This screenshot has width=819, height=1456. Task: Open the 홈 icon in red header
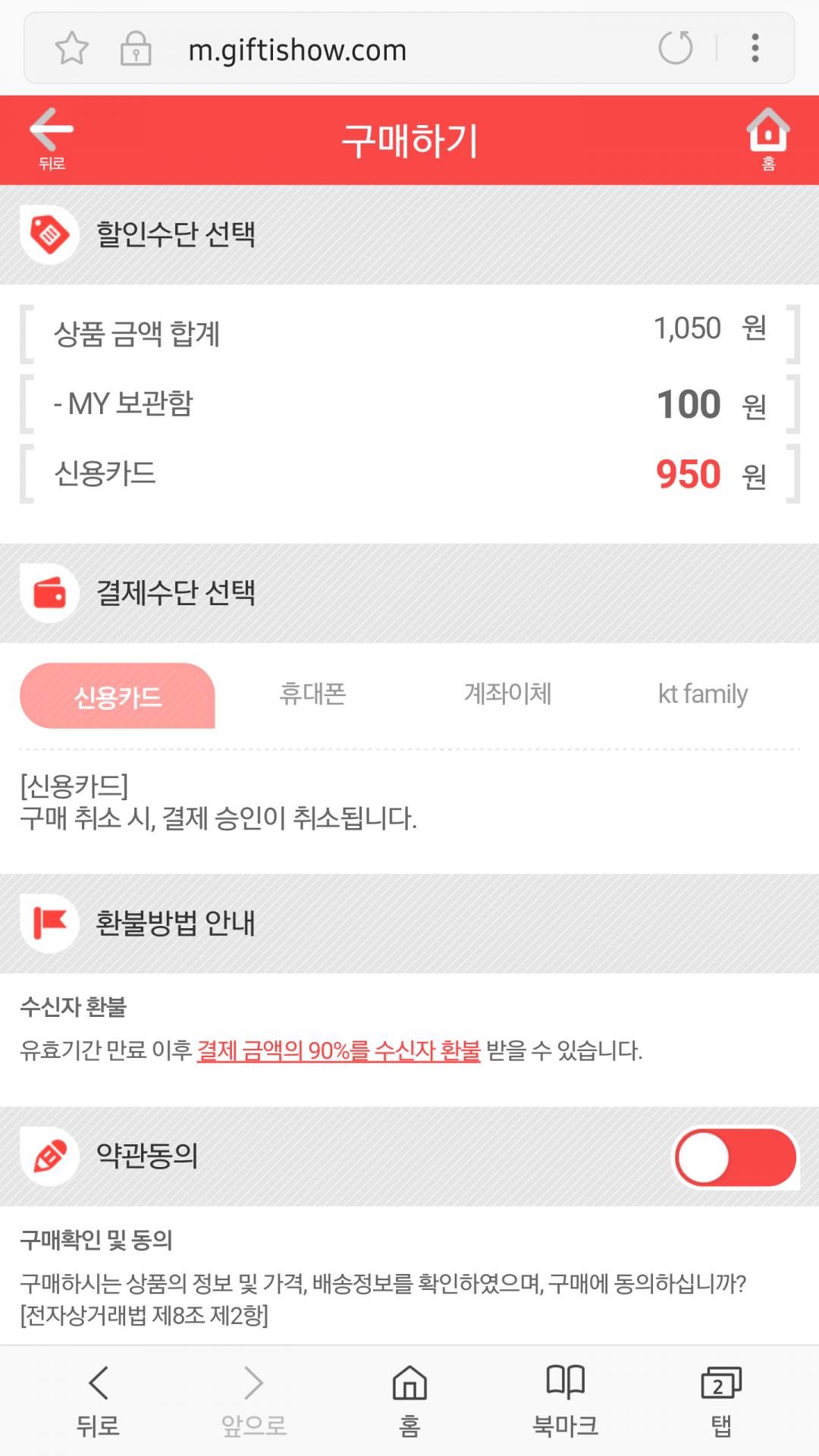[767, 139]
